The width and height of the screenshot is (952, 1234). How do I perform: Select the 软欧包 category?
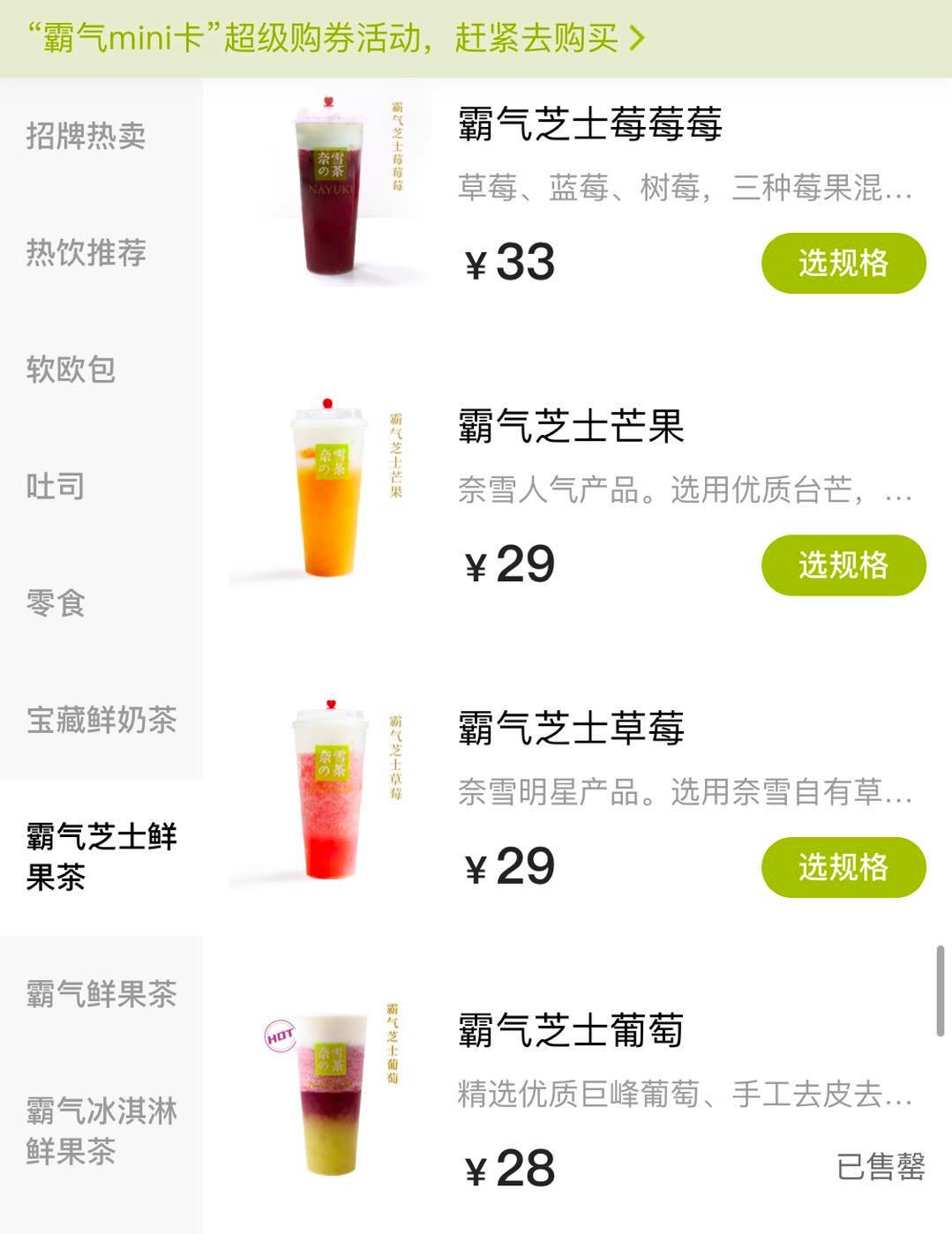(x=71, y=370)
